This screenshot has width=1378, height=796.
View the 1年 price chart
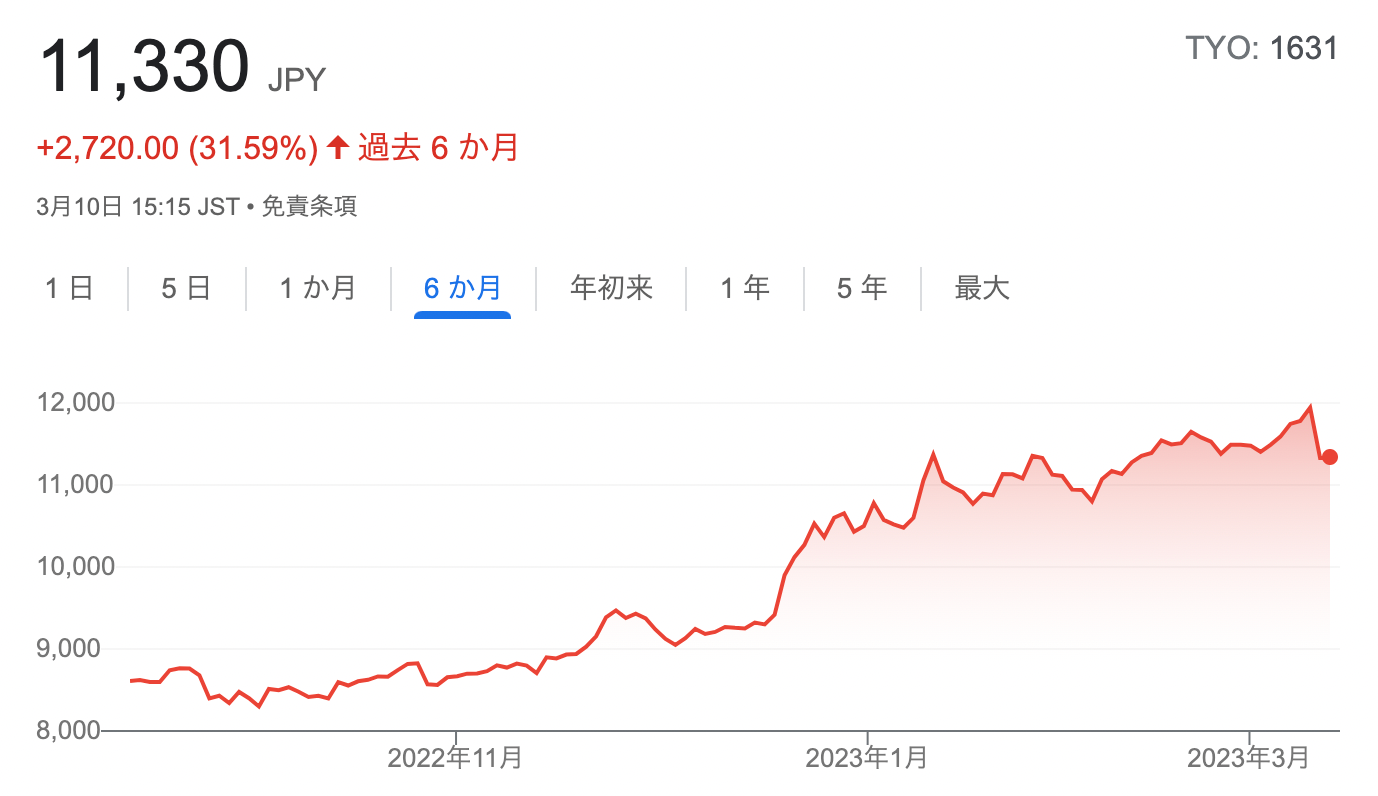tap(745, 289)
